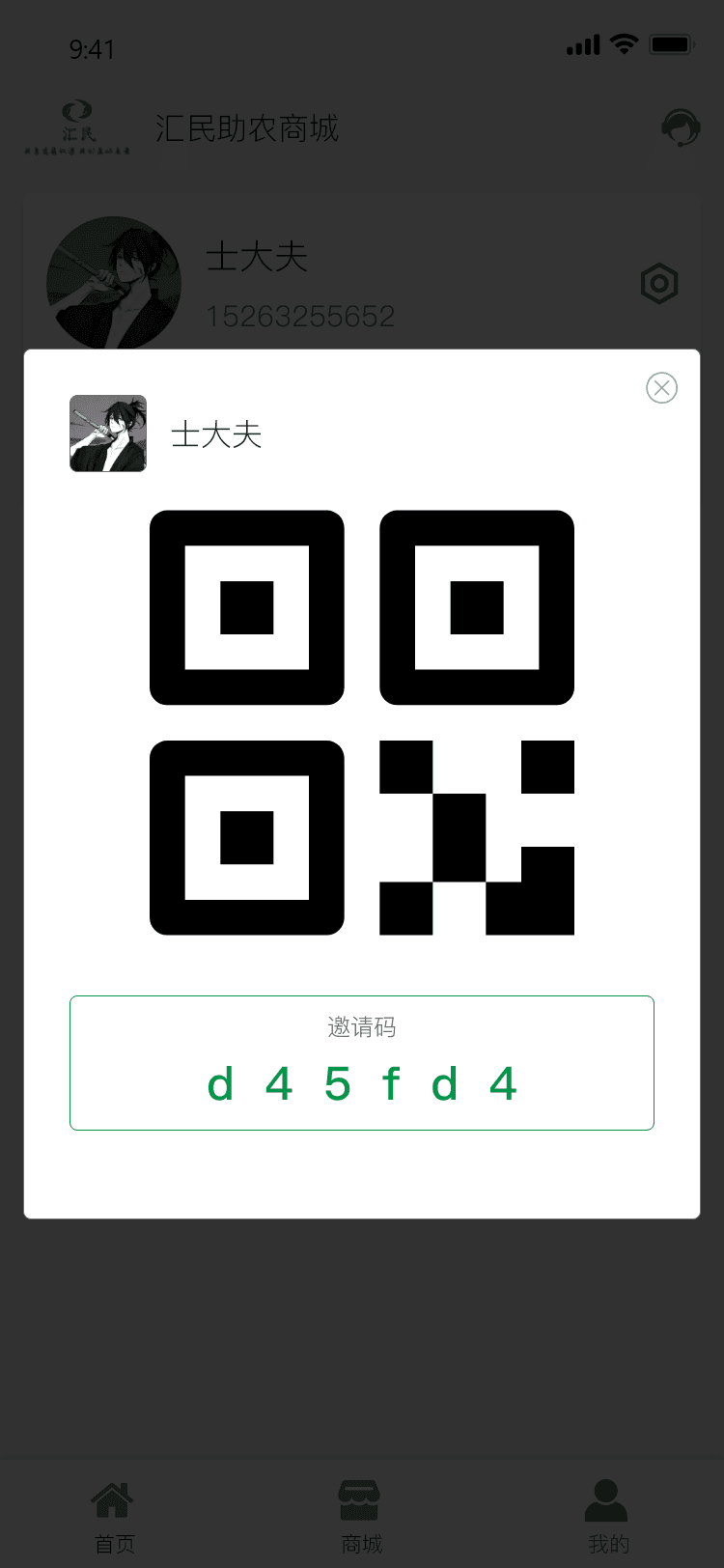The image size is (724, 1568).
Task: Open the settings gear icon
Action: point(659,284)
